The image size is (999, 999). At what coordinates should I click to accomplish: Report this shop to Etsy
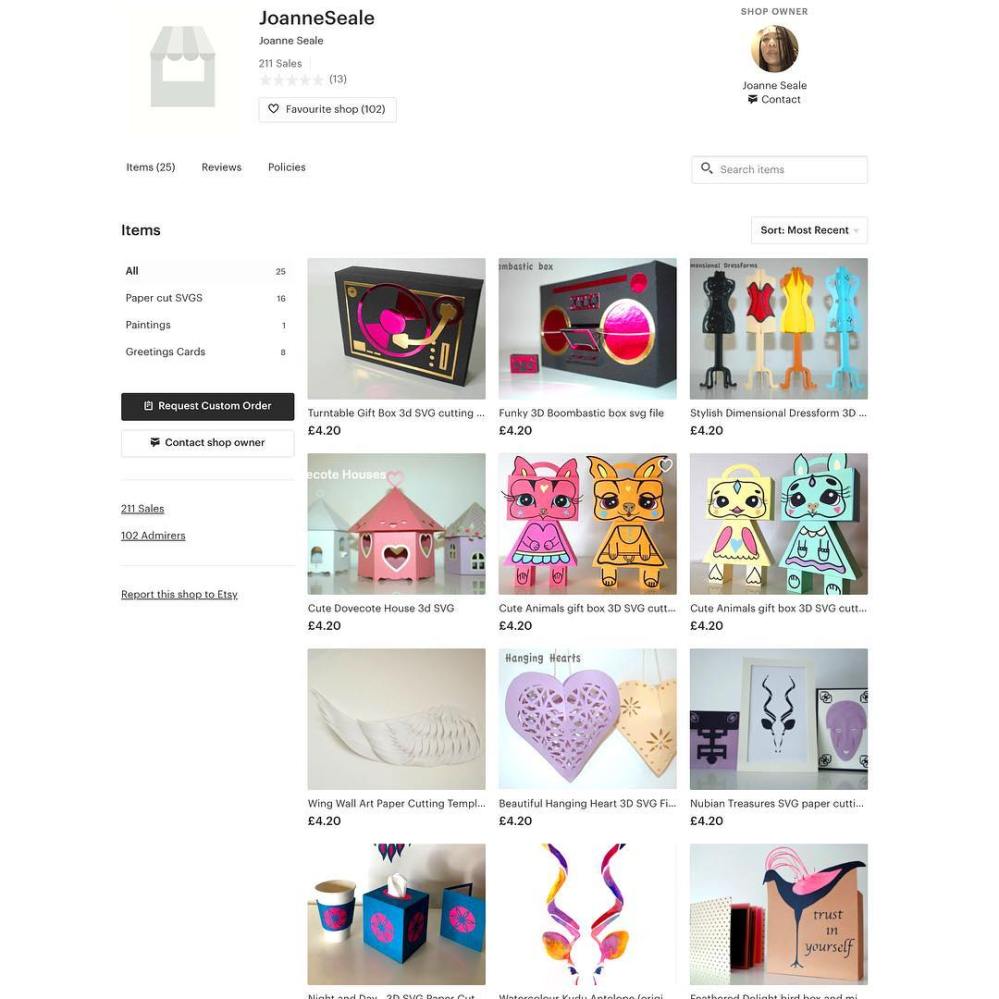click(x=179, y=595)
